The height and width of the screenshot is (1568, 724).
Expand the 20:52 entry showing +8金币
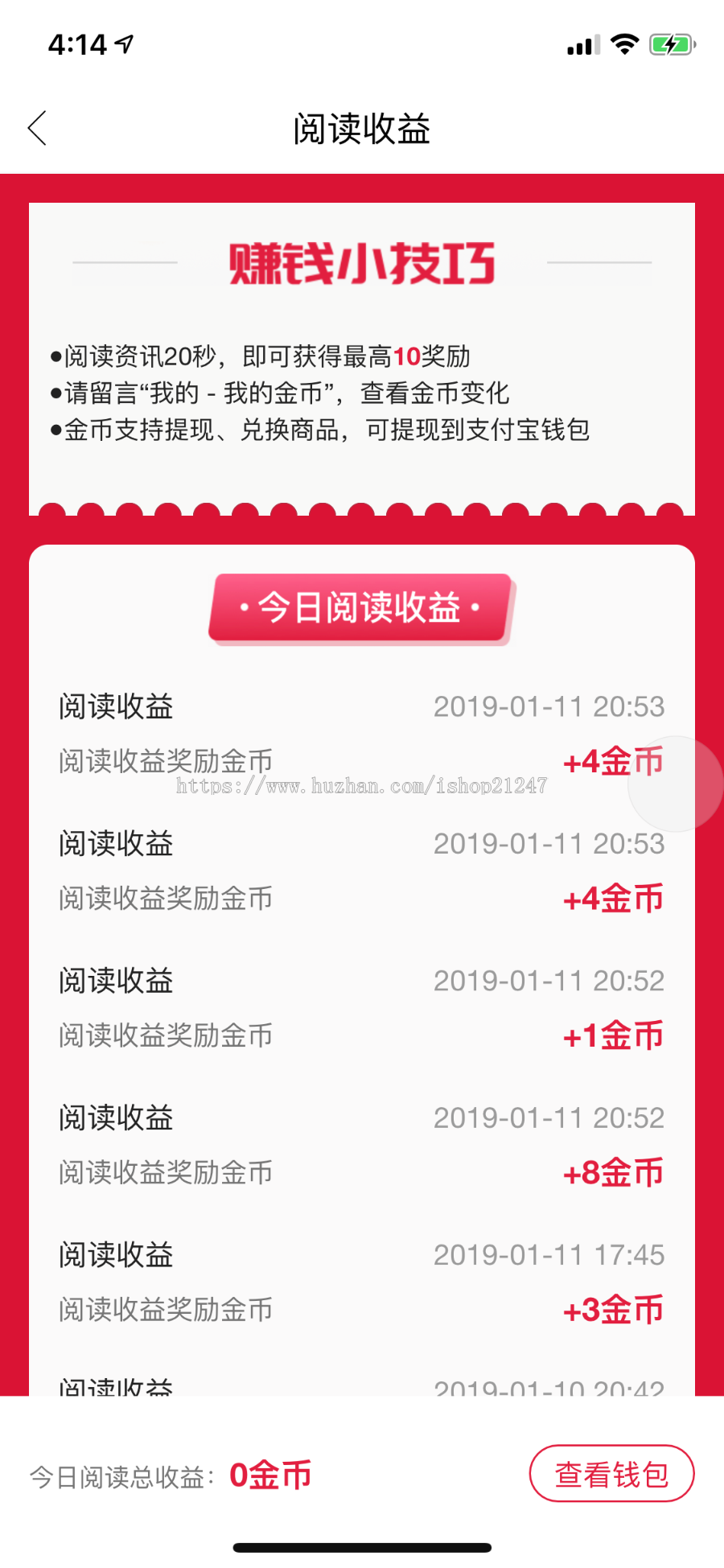(362, 1142)
